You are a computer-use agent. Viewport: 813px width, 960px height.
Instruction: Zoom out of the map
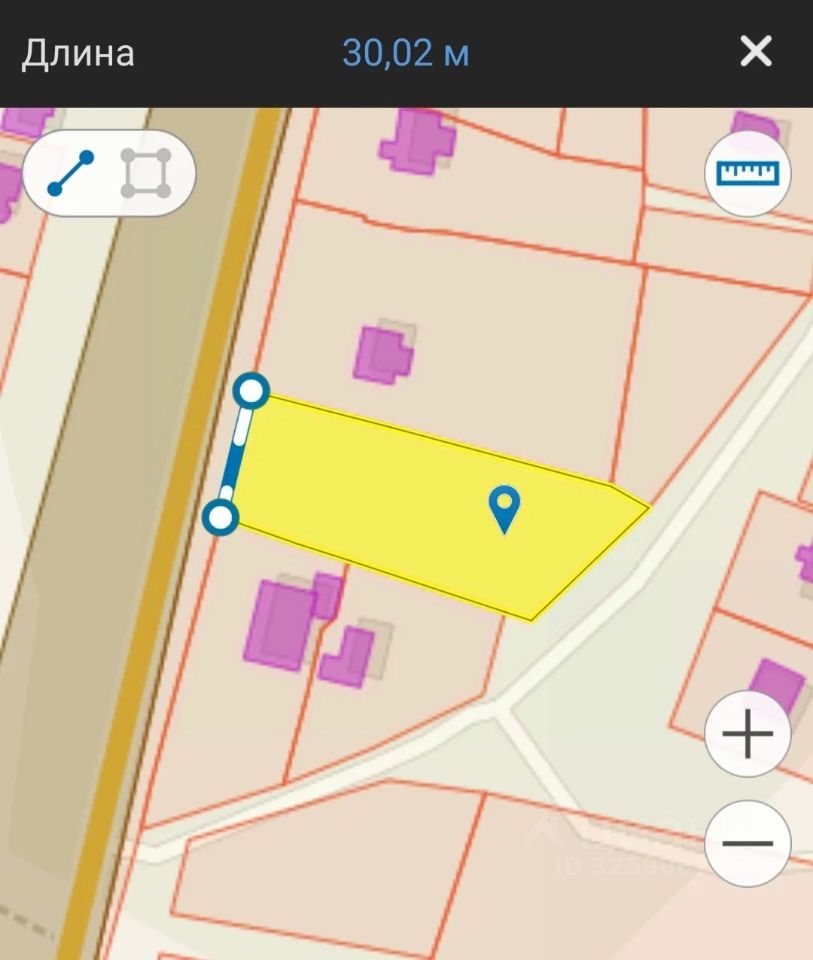tap(748, 843)
